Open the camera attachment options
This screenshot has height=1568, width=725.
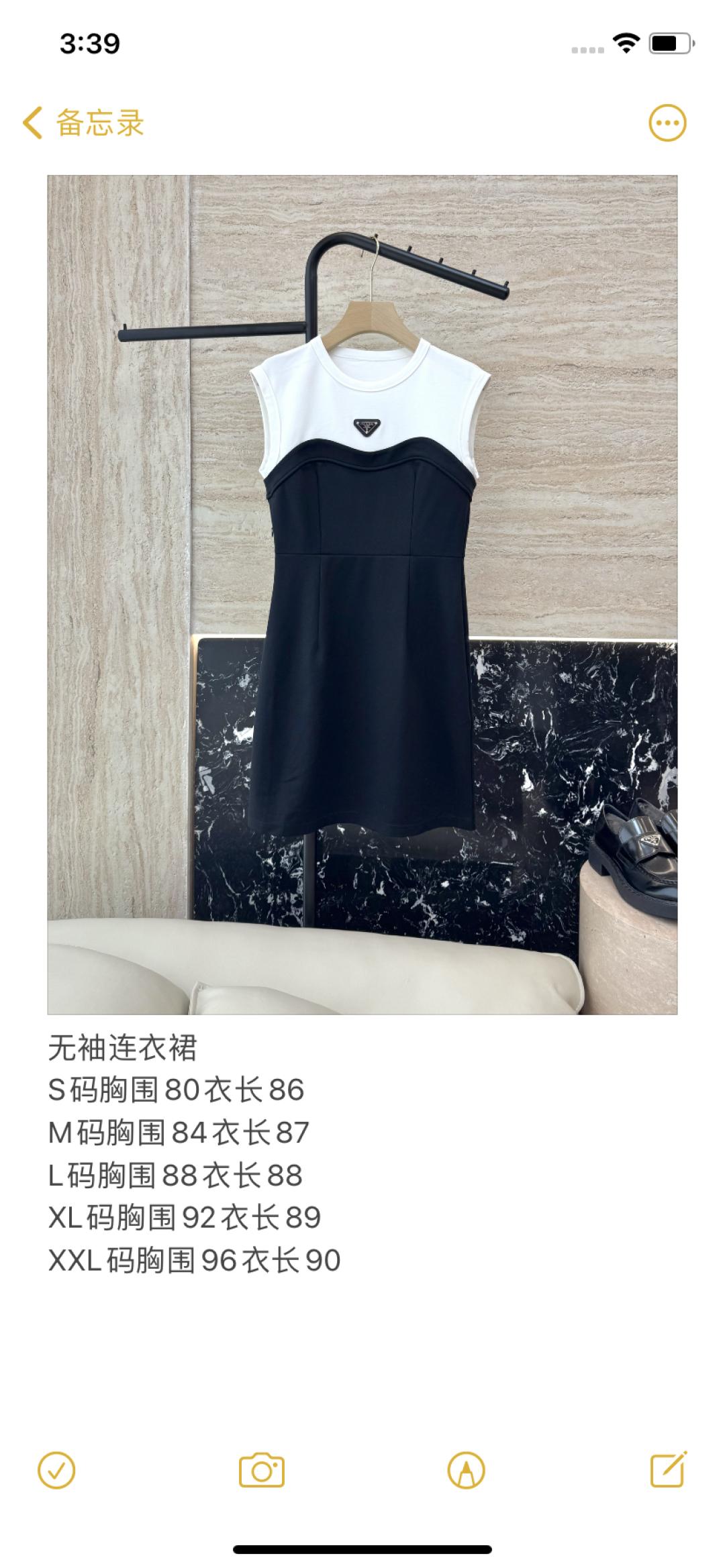tap(261, 1471)
